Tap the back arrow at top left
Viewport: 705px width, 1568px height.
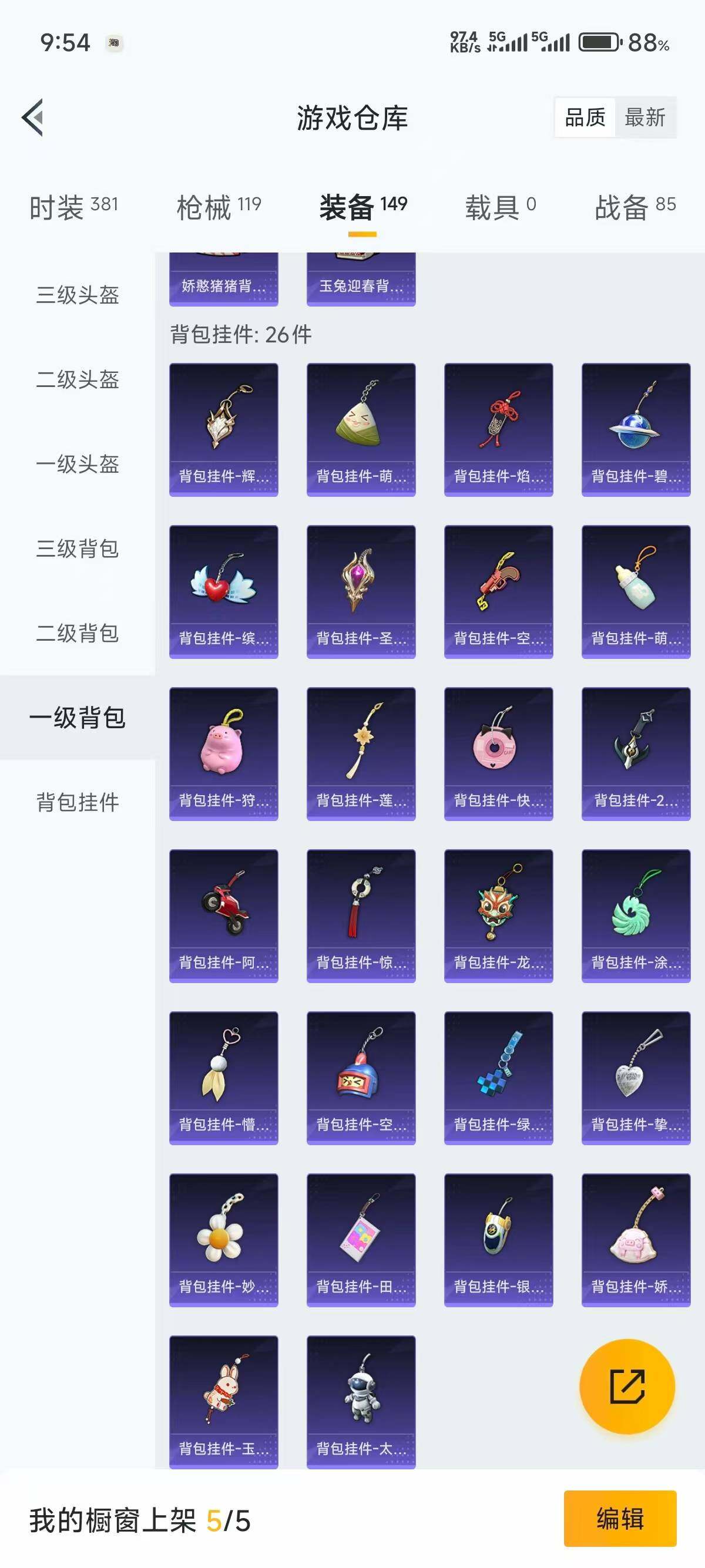[33, 119]
